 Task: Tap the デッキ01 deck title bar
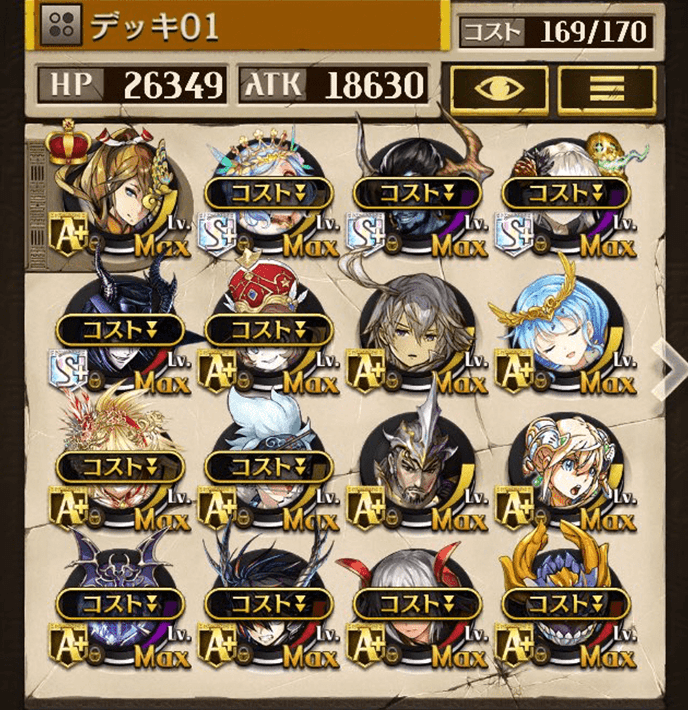point(240,24)
